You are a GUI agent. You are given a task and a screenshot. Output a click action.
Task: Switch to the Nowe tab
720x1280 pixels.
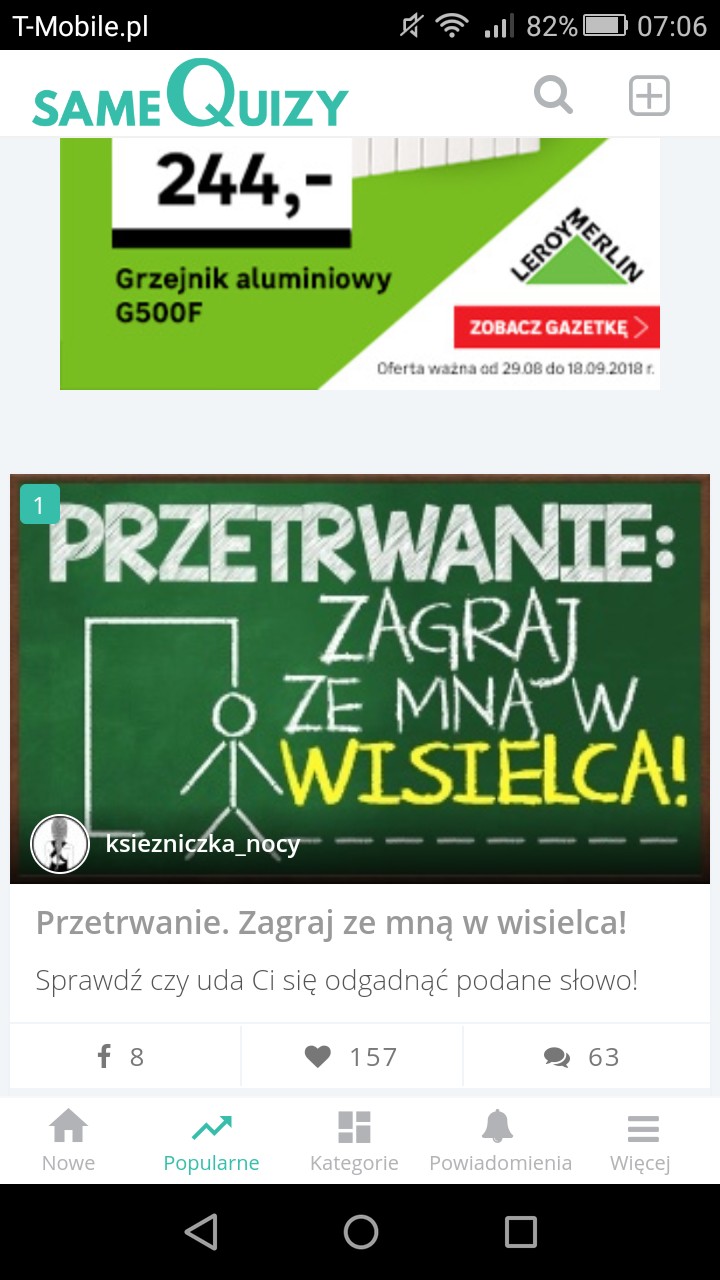tap(69, 1141)
